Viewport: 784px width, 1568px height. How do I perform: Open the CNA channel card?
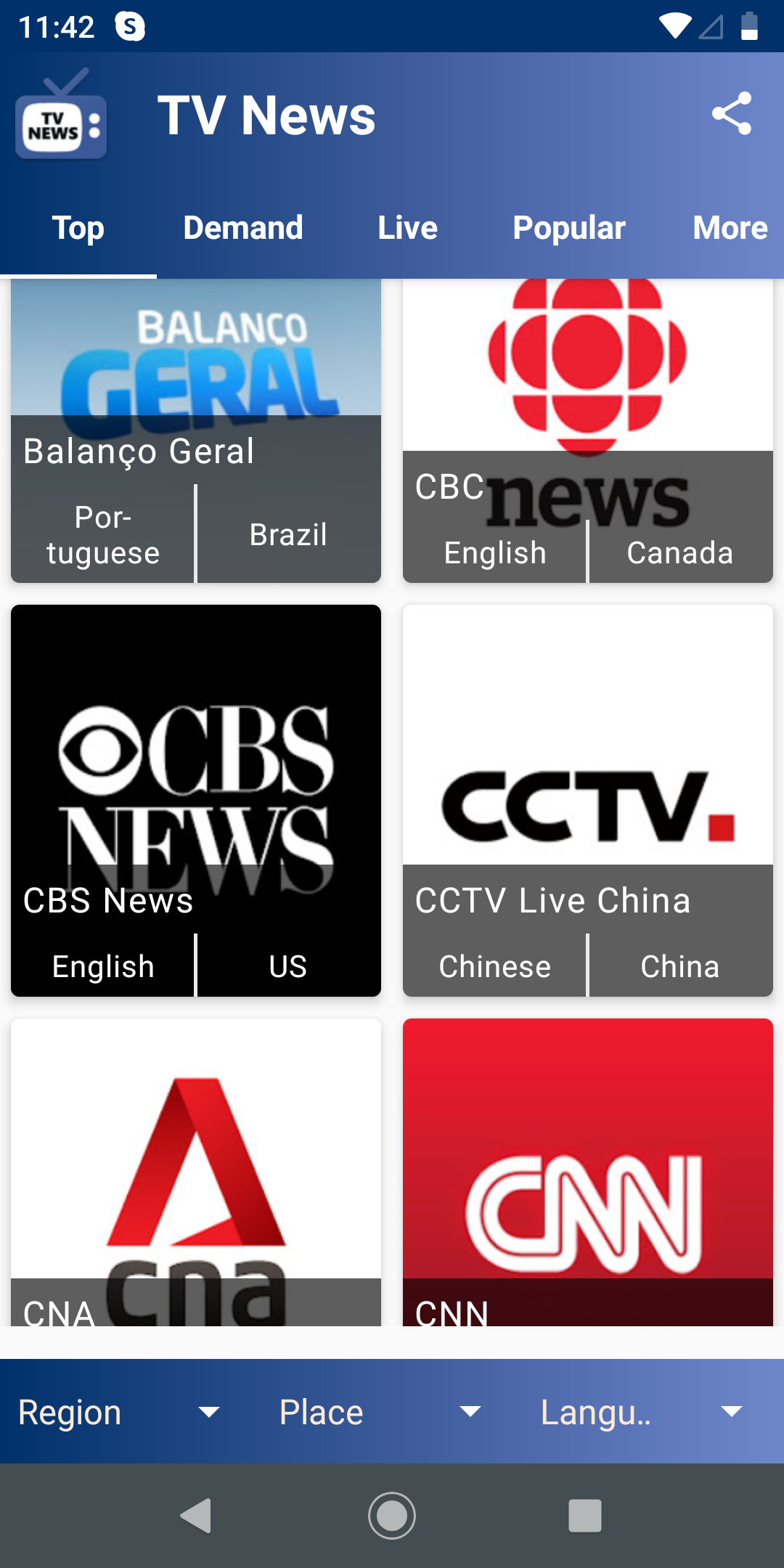(x=196, y=1172)
